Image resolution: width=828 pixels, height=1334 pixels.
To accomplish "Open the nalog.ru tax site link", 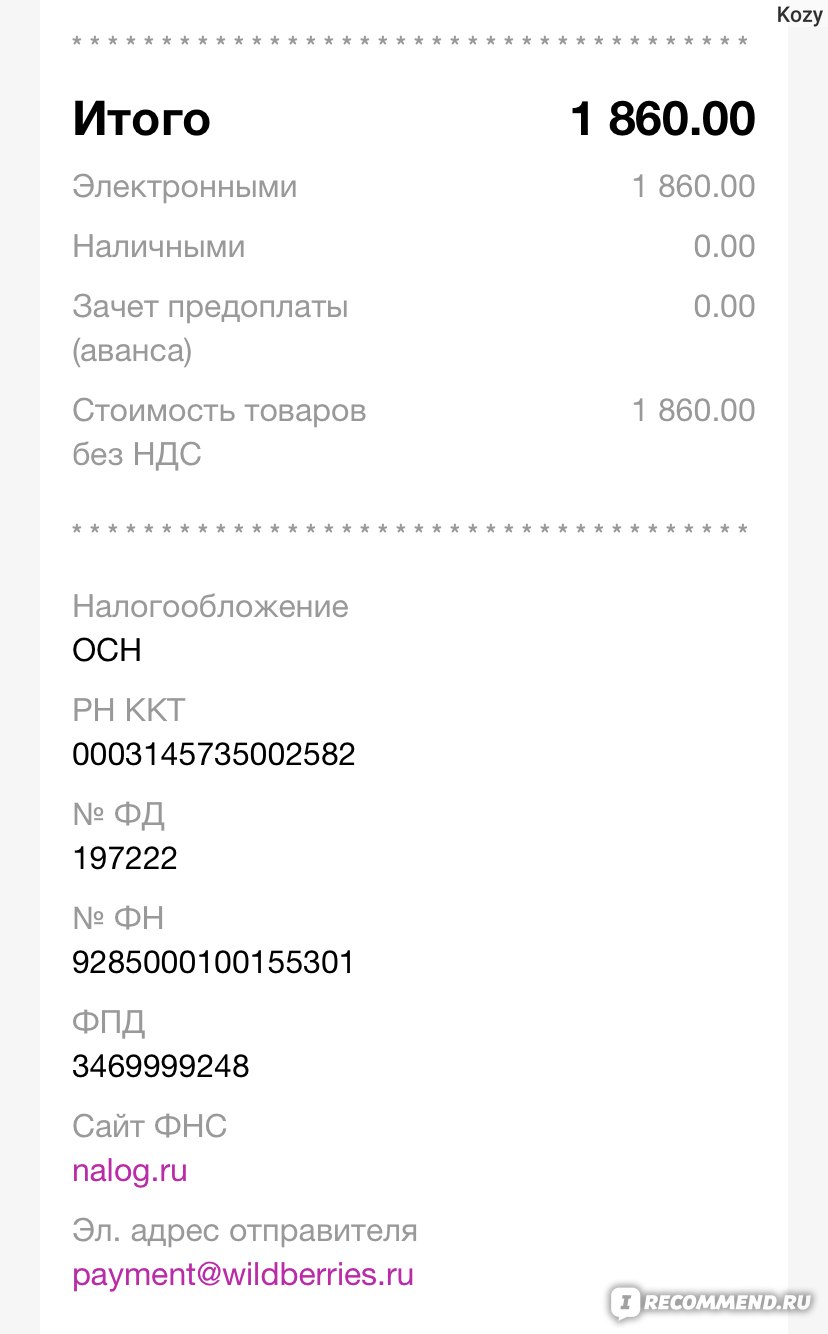I will tap(130, 1171).
